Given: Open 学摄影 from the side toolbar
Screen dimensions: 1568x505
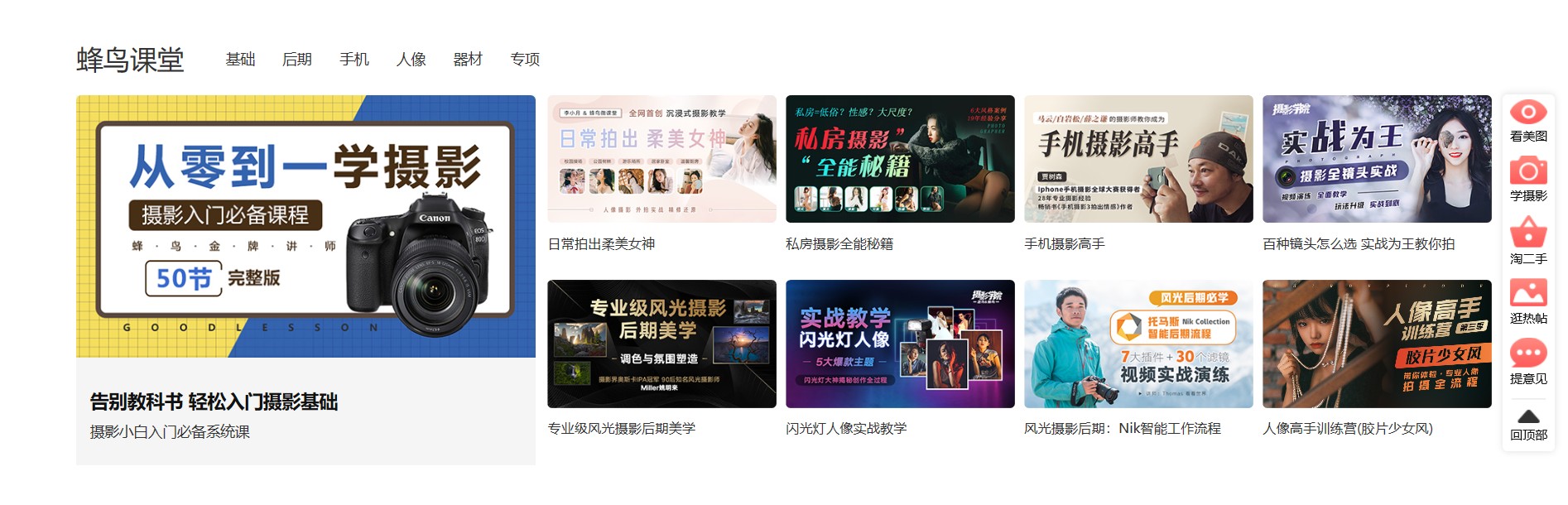Looking at the screenshot, I should click(1528, 180).
